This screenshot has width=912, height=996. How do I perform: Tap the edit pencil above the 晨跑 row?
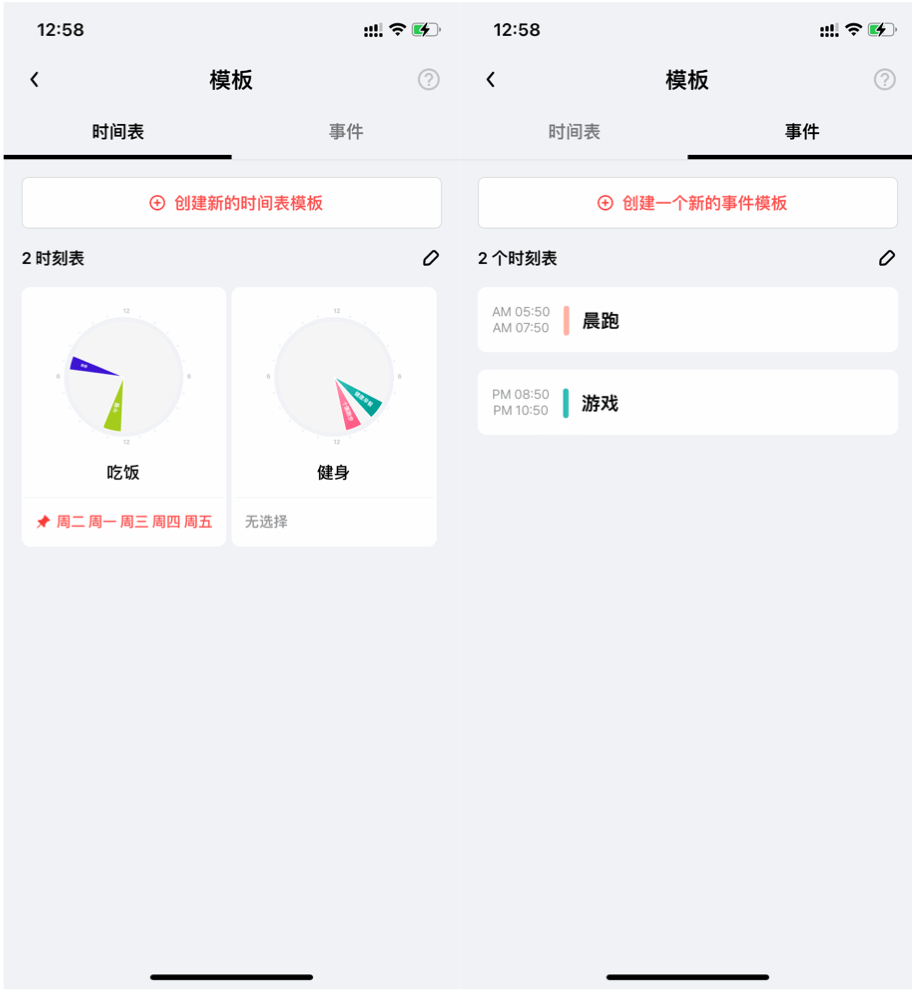click(x=887, y=258)
